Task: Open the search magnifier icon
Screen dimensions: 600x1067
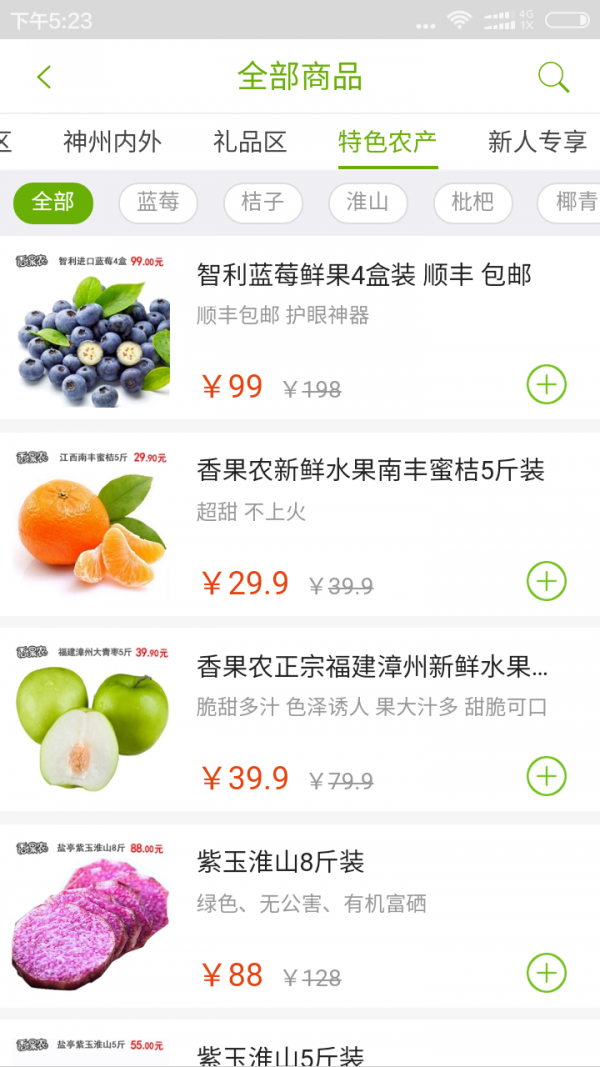Action: click(x=553, y=77)
